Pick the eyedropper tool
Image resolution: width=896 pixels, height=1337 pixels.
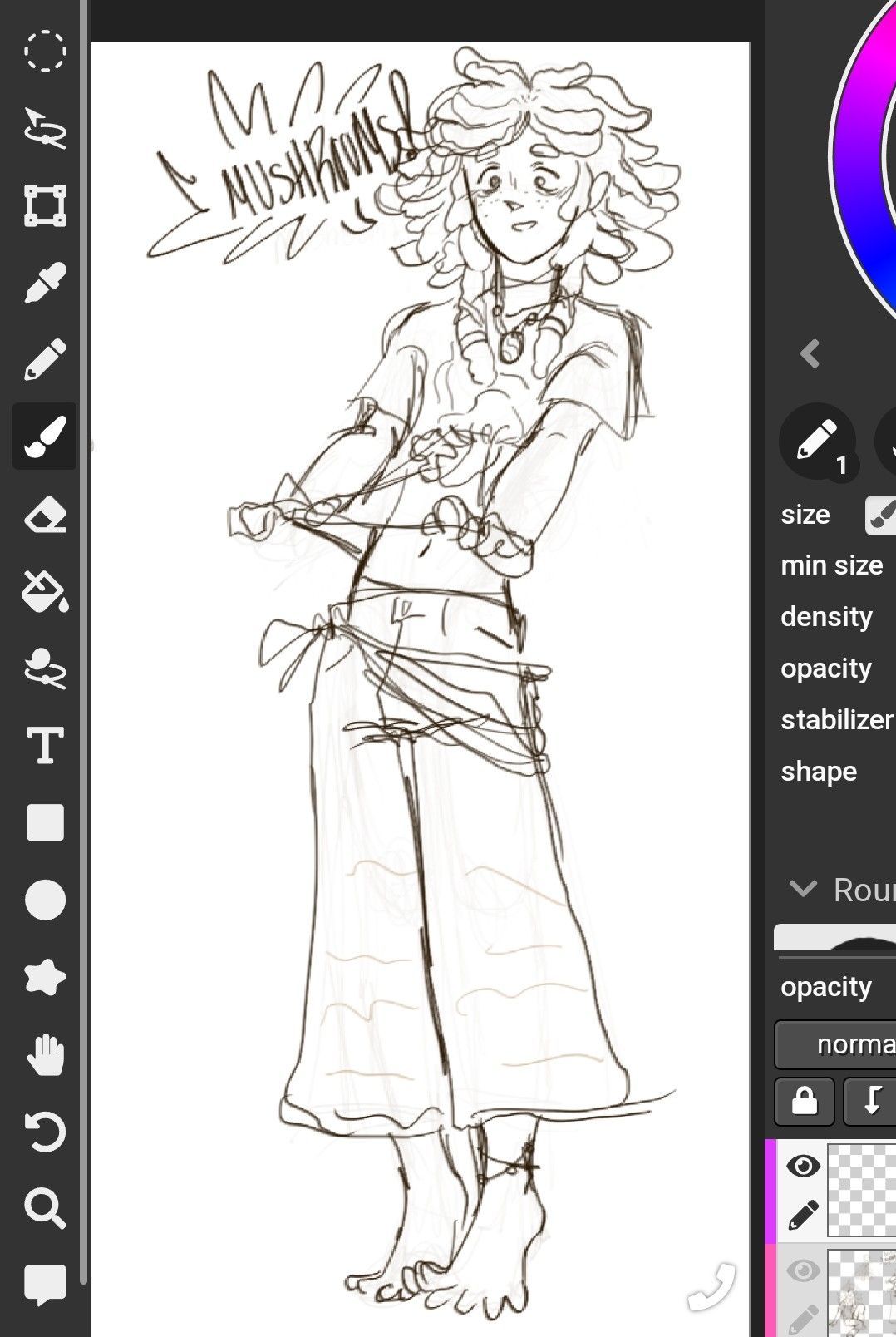coord(44,283)
